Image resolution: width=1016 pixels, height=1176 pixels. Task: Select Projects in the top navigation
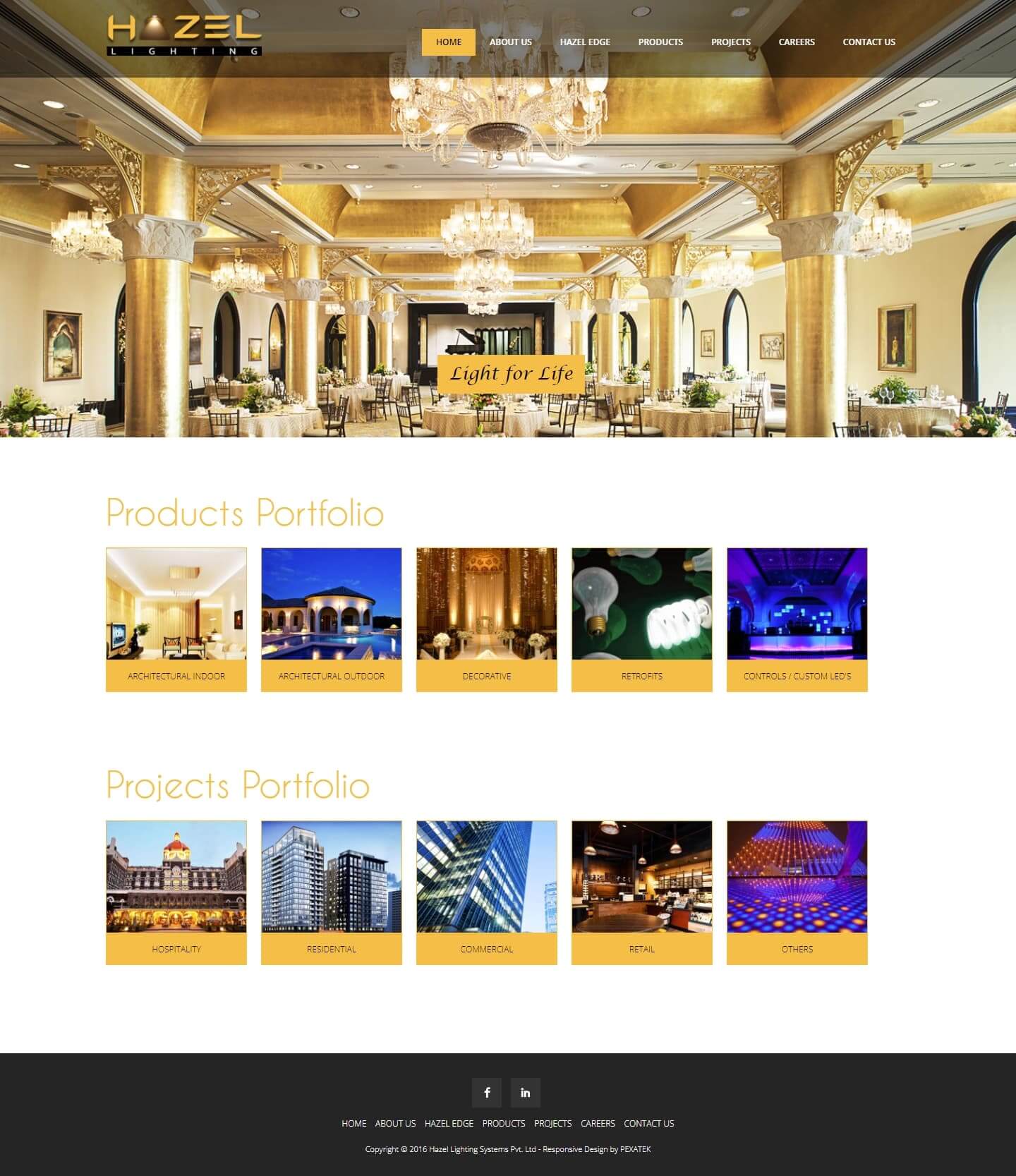730,42
